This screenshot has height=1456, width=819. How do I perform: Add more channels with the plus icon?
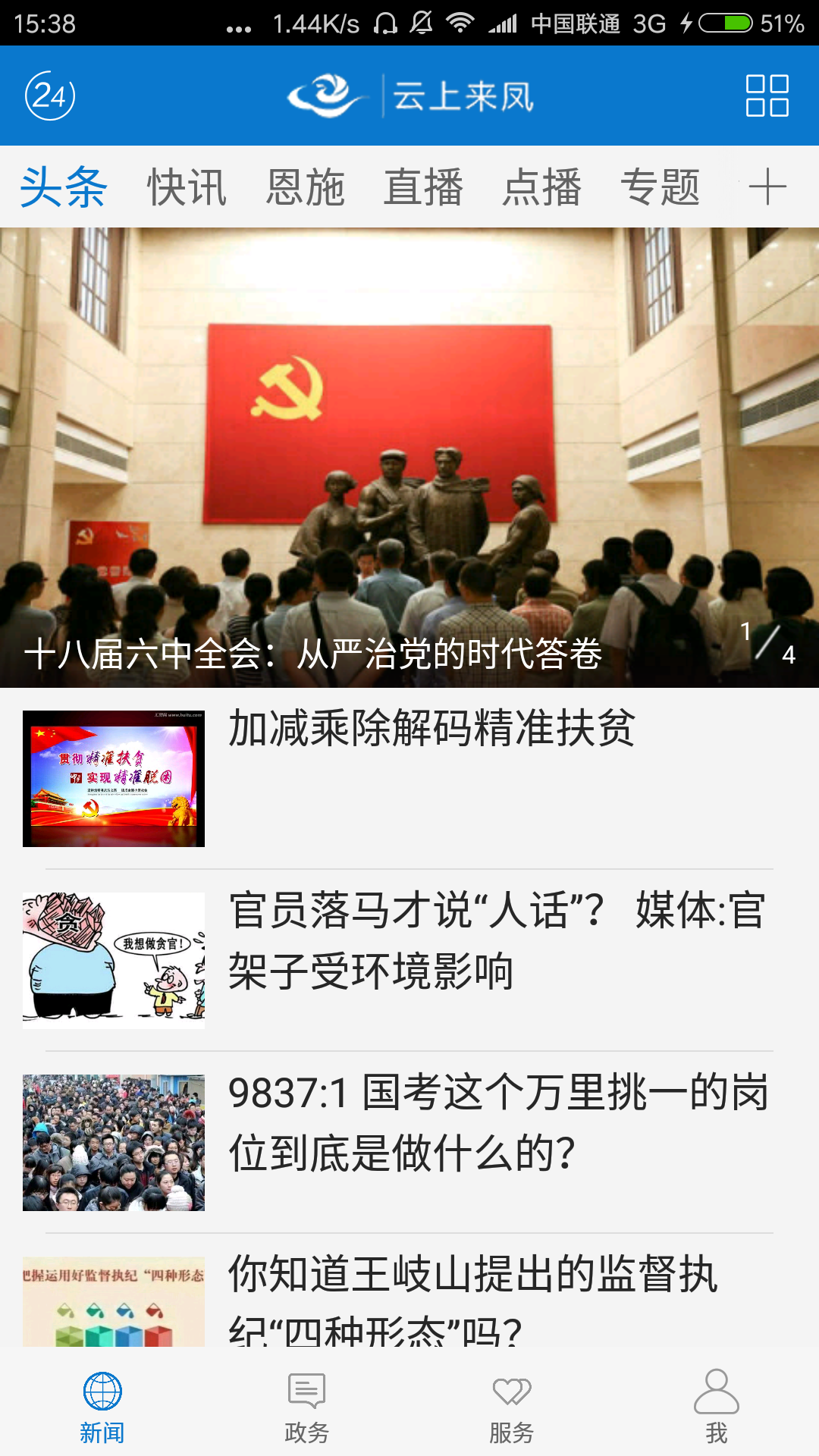[x=767, y=187]
